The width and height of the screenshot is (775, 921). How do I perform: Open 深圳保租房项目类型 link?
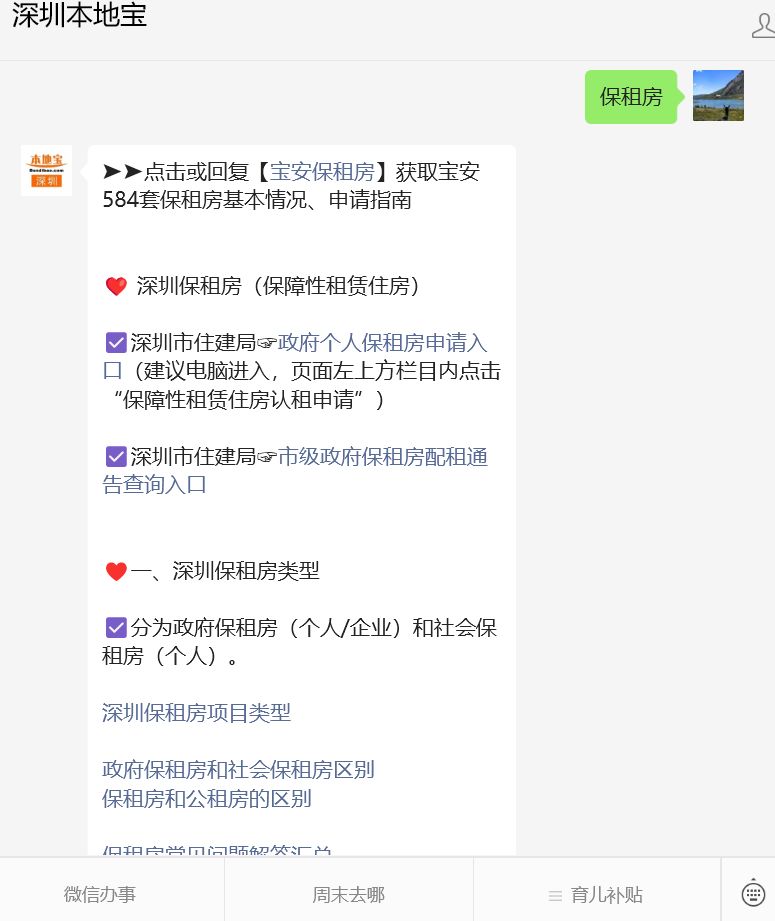pyautogui.click(x=196, y=713)
